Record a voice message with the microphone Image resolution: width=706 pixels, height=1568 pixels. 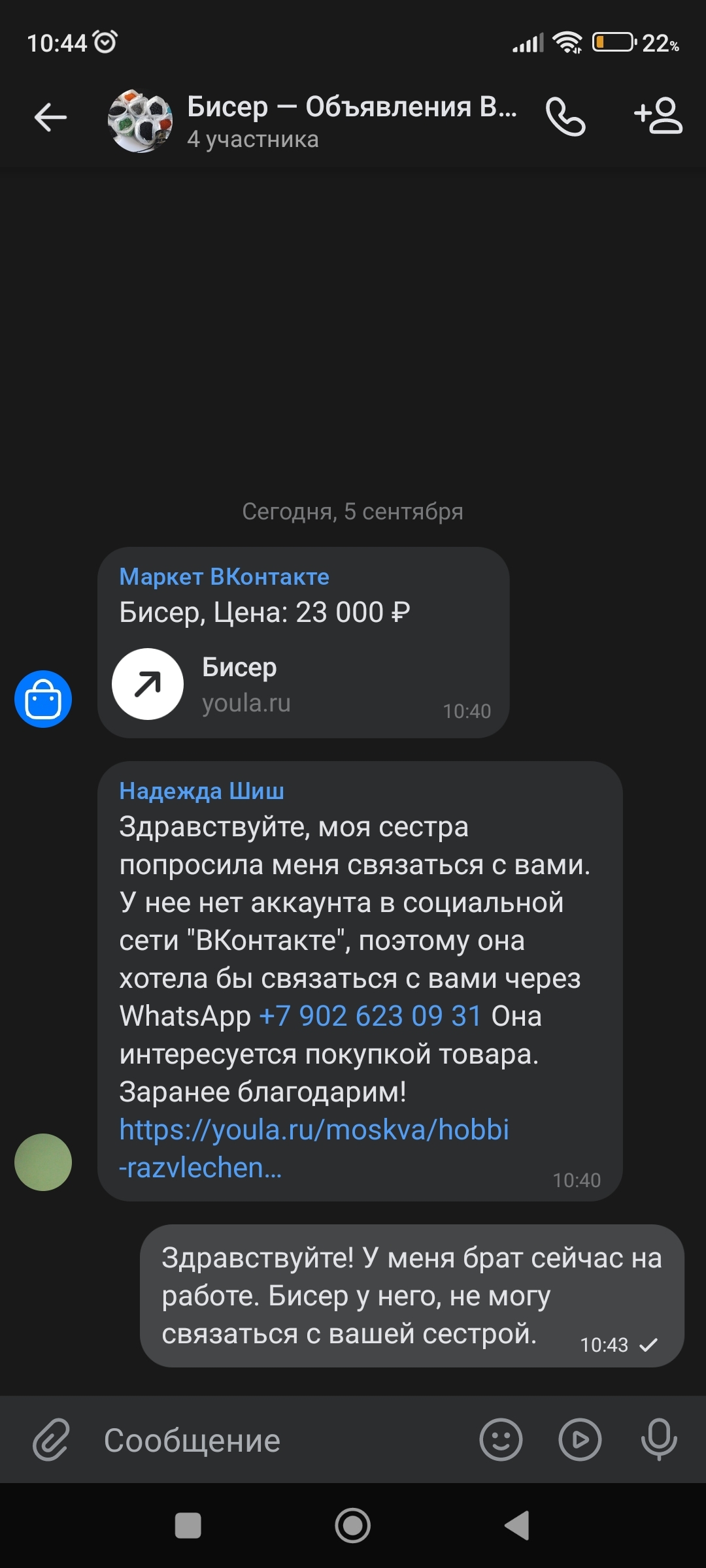click(x=659, y=1439)
